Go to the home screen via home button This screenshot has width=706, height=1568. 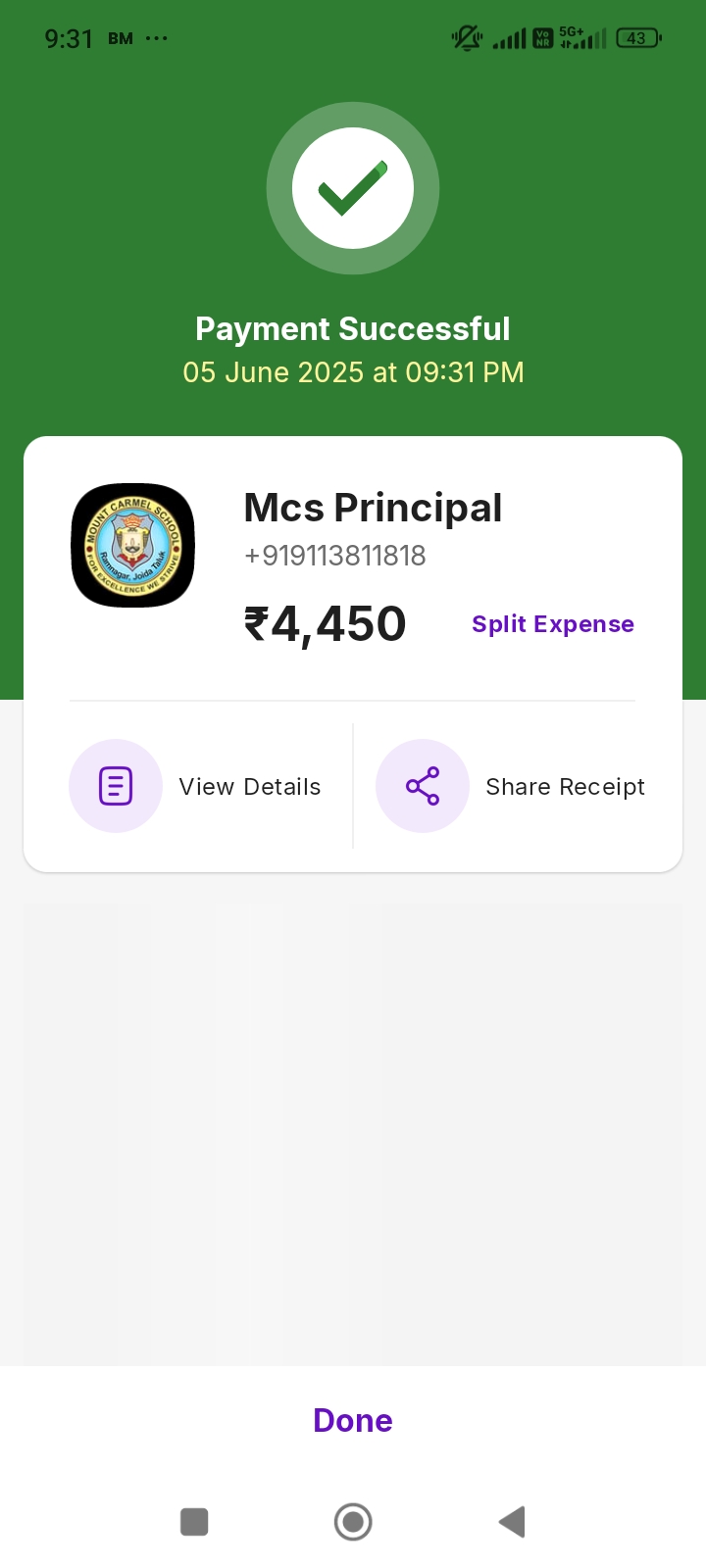click(353, 1522)
